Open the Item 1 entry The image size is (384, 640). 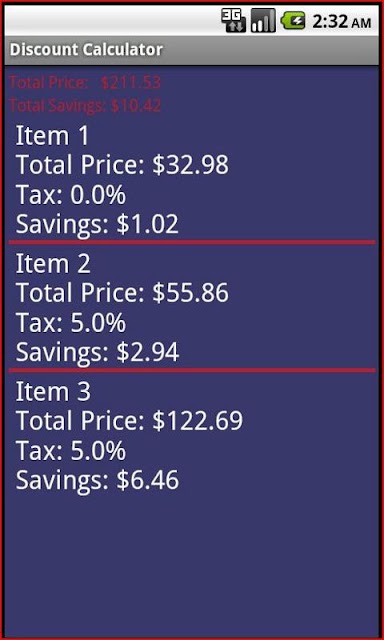point(192,180)
